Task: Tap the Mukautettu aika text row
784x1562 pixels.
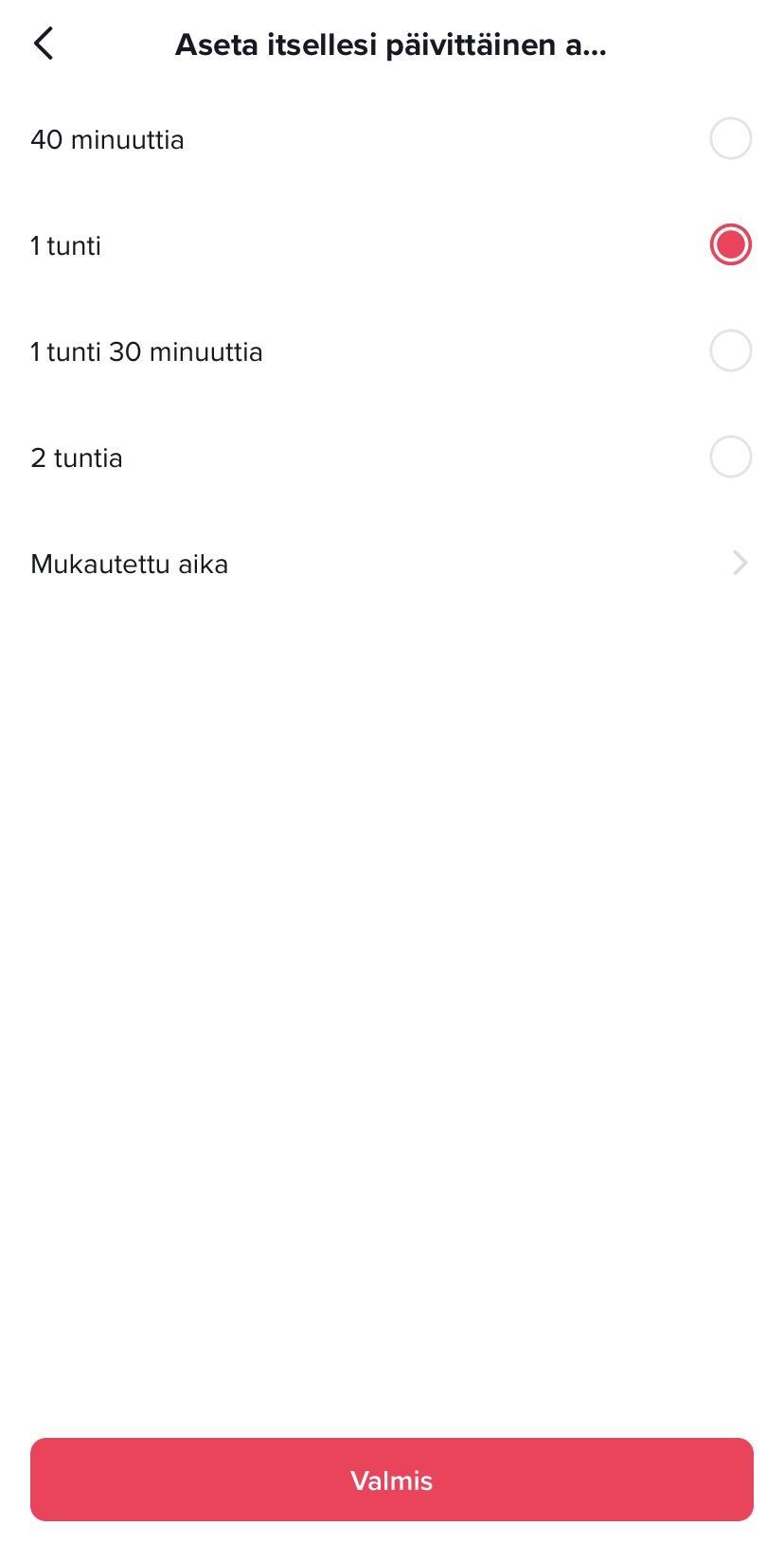Action: coord(130,564)
